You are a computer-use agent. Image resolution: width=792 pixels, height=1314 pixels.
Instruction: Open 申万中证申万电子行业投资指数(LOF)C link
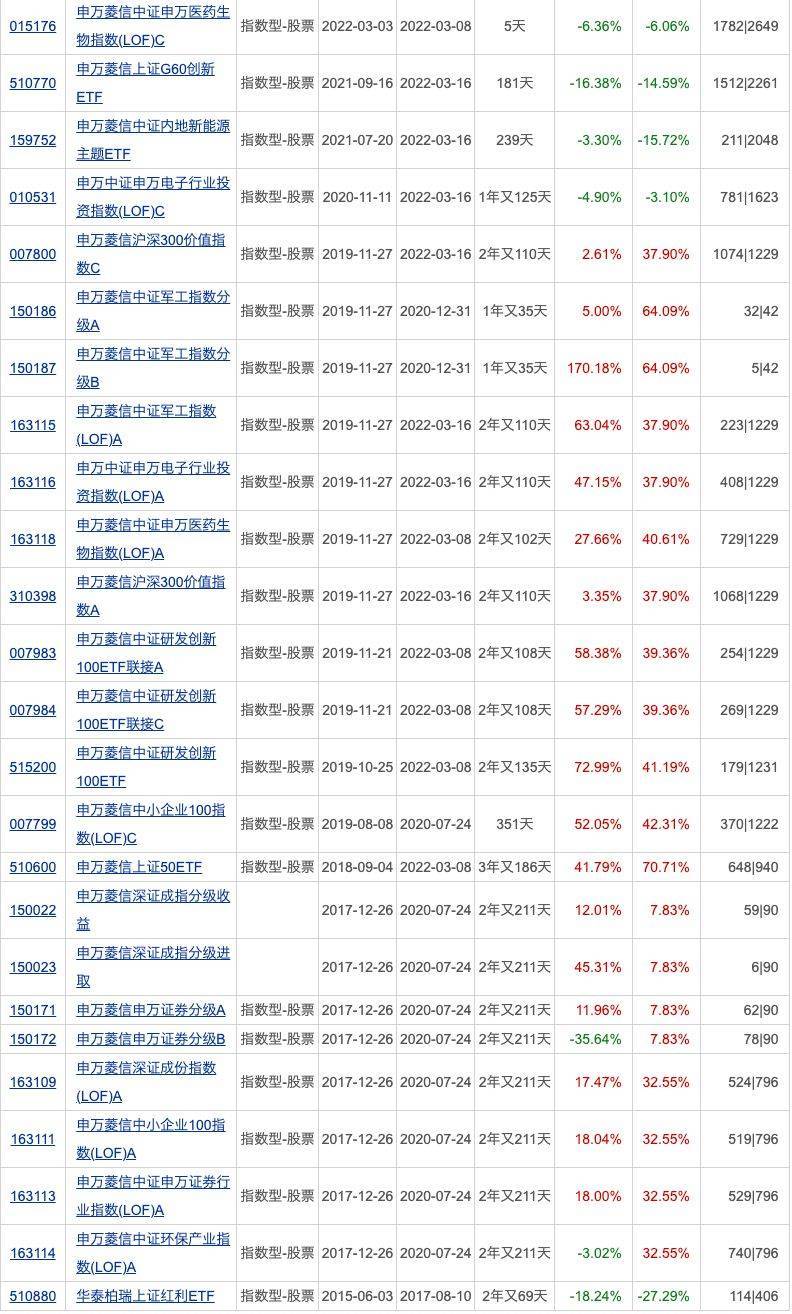tap(153, 197)
